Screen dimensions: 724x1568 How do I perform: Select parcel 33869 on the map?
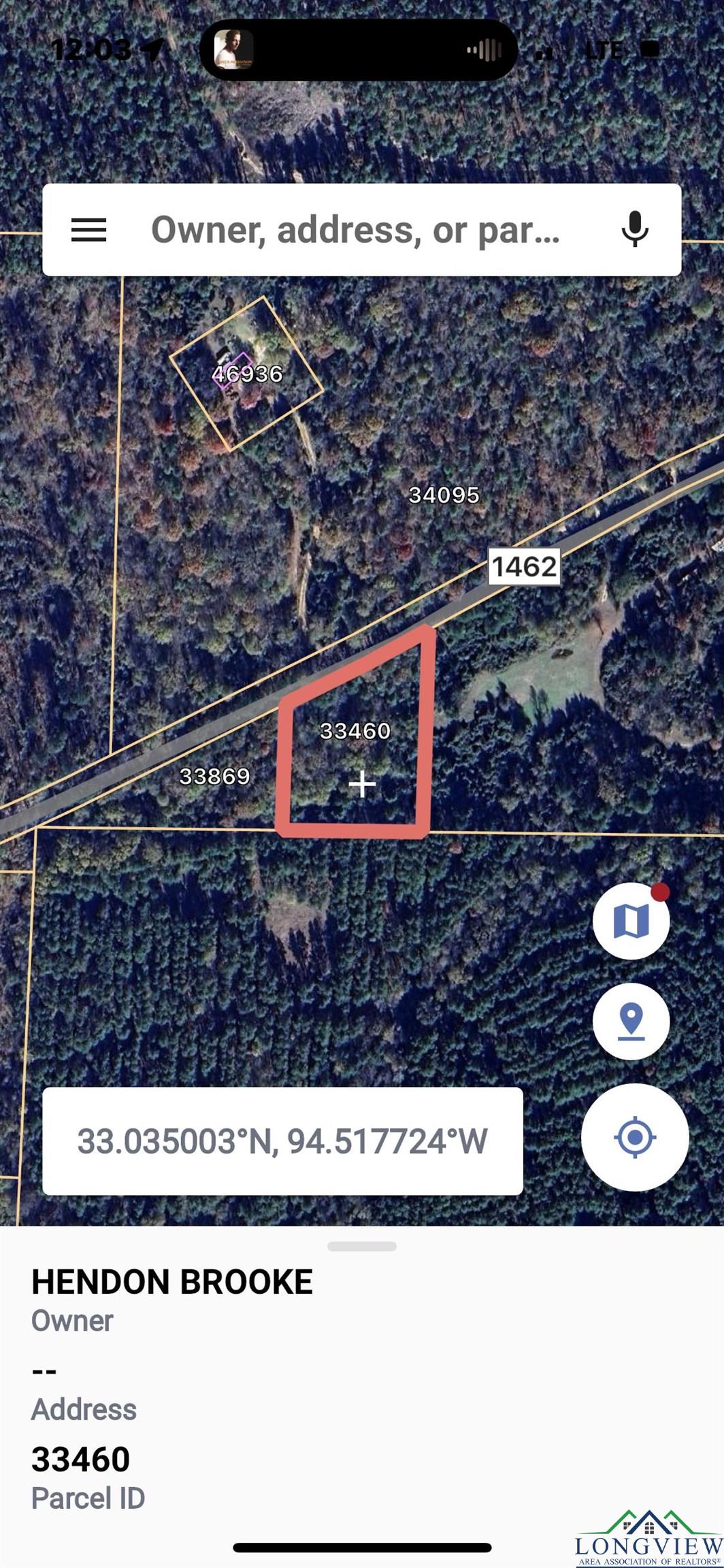(x=214, y=776)
